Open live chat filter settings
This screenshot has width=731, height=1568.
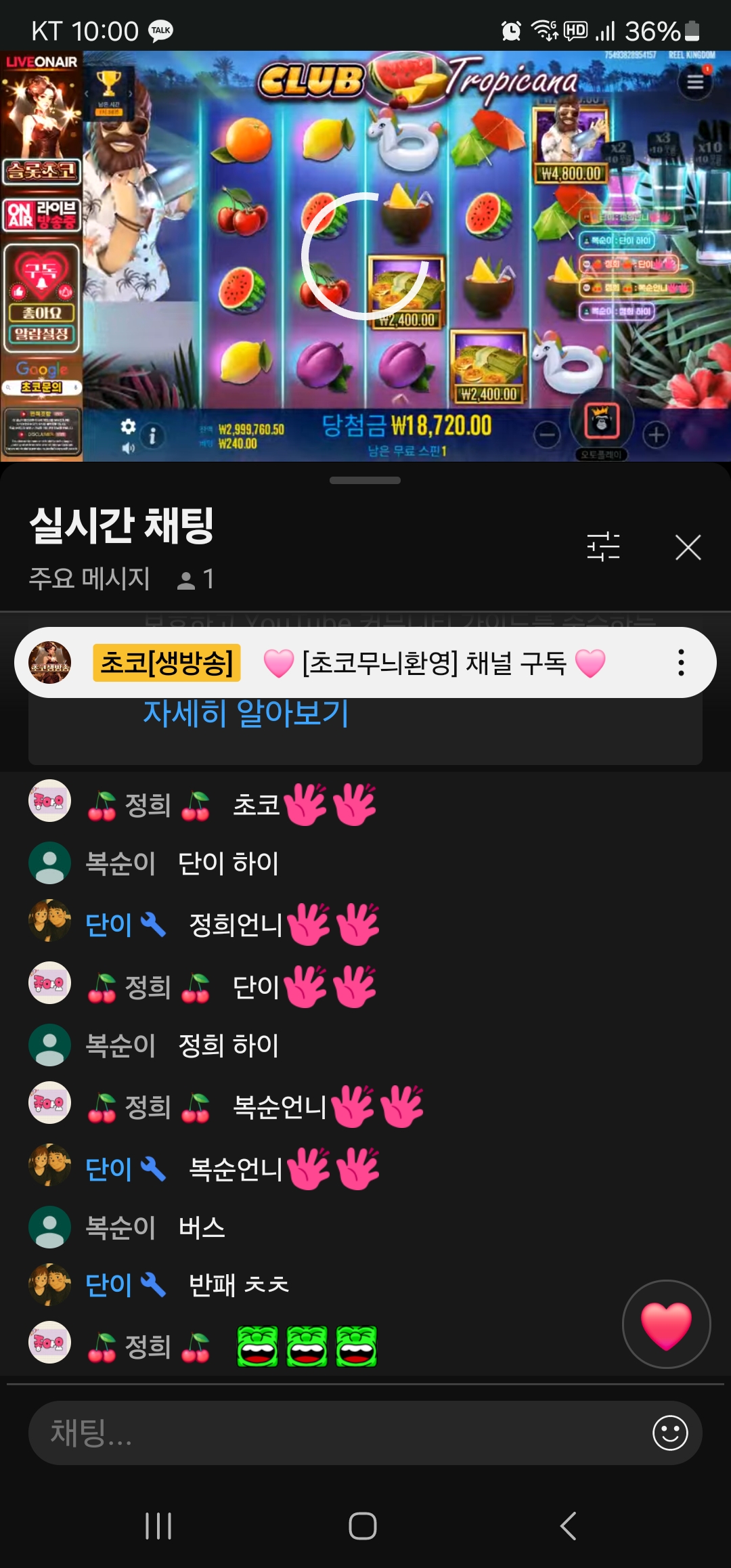[603, 547]
